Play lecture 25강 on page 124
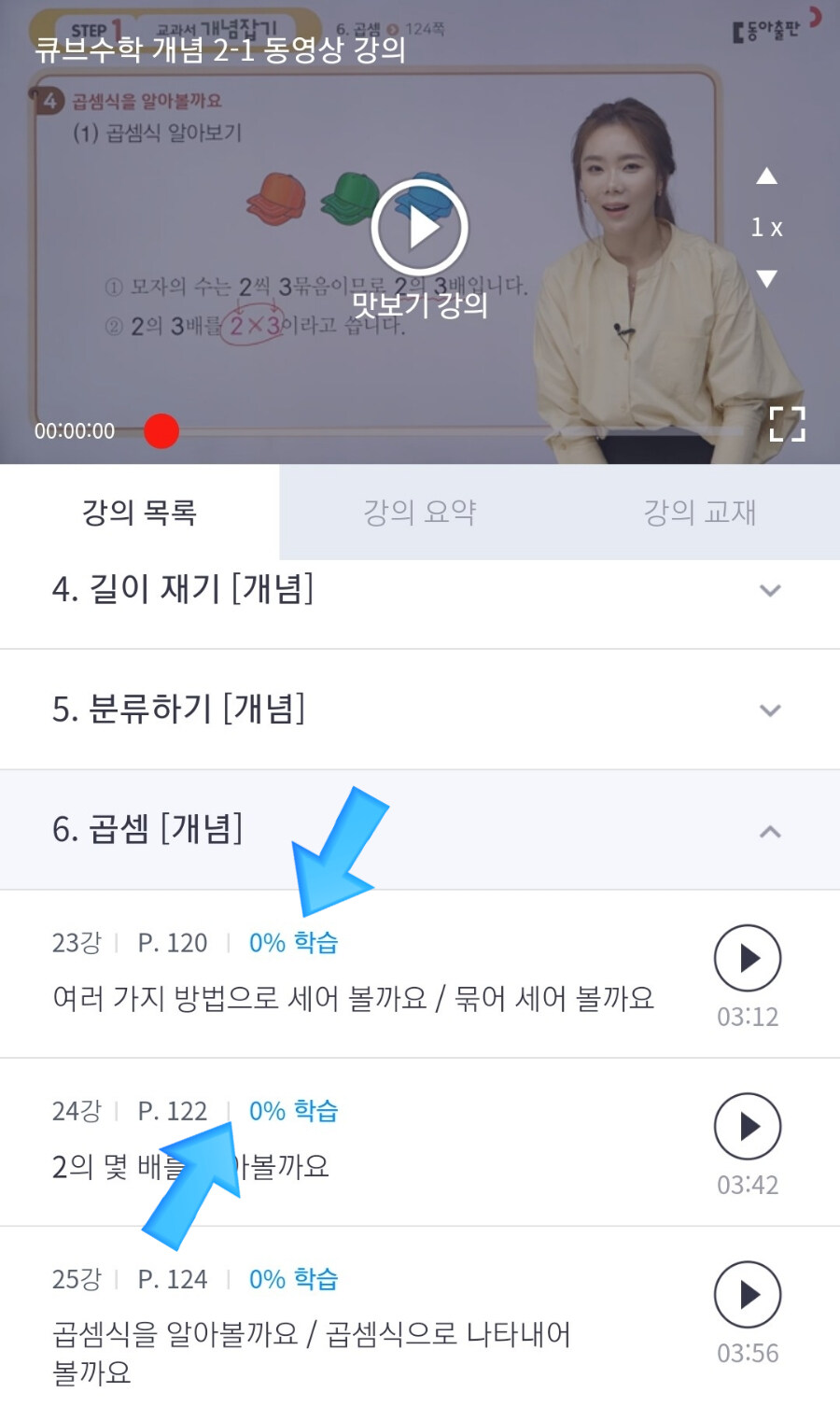The image size is (840, 1420). coord(747,1294)
